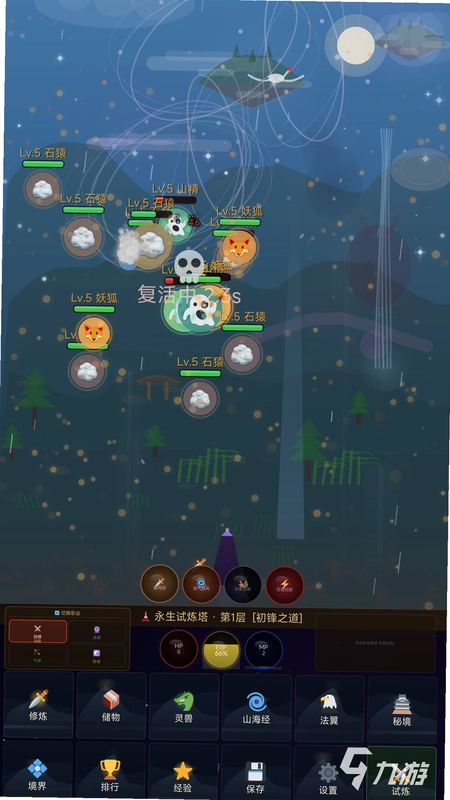Open the 境界 realm menu
The image size is (450, 800).
[38, 770]
